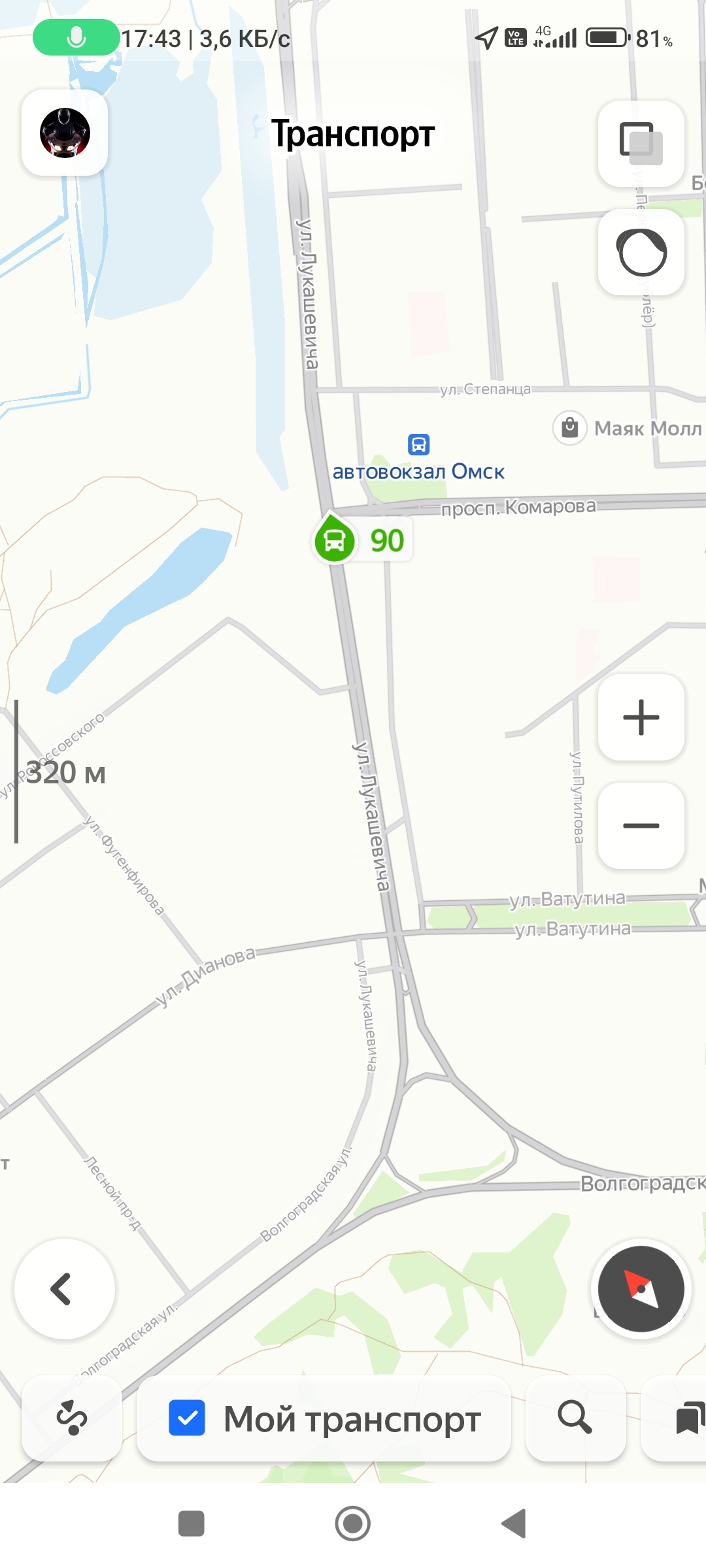Open the recent apps overview
The height and width of the screenshot is (1568, 706).
click(192, 1524)
